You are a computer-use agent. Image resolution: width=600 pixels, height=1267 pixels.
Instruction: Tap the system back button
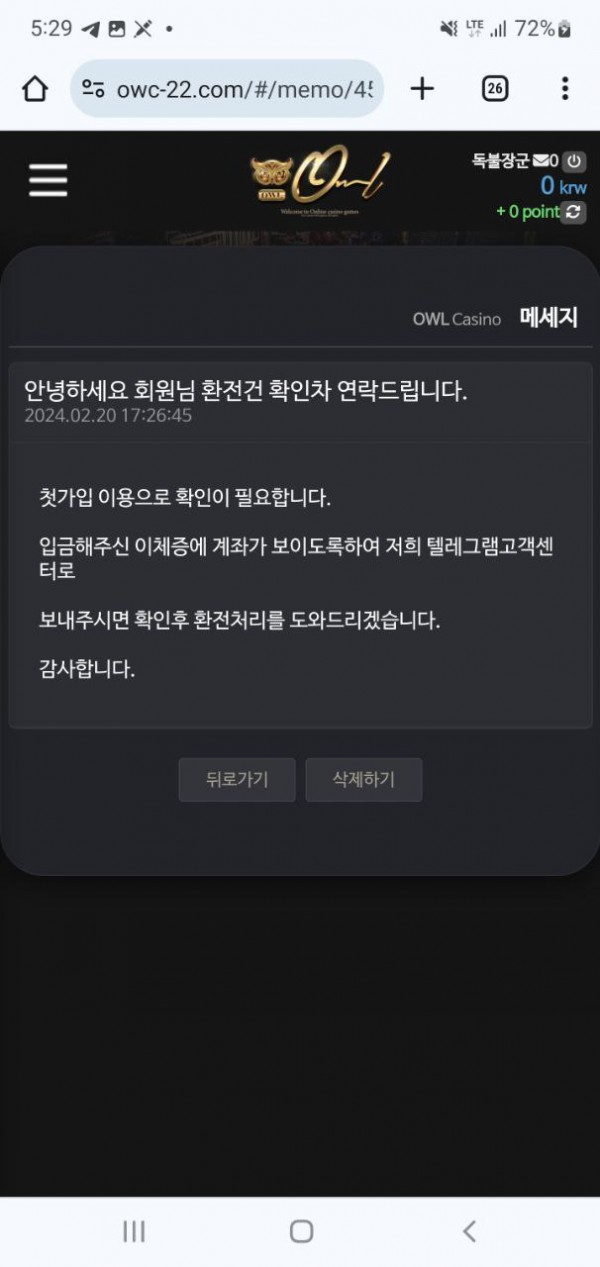pos(468,1231)
